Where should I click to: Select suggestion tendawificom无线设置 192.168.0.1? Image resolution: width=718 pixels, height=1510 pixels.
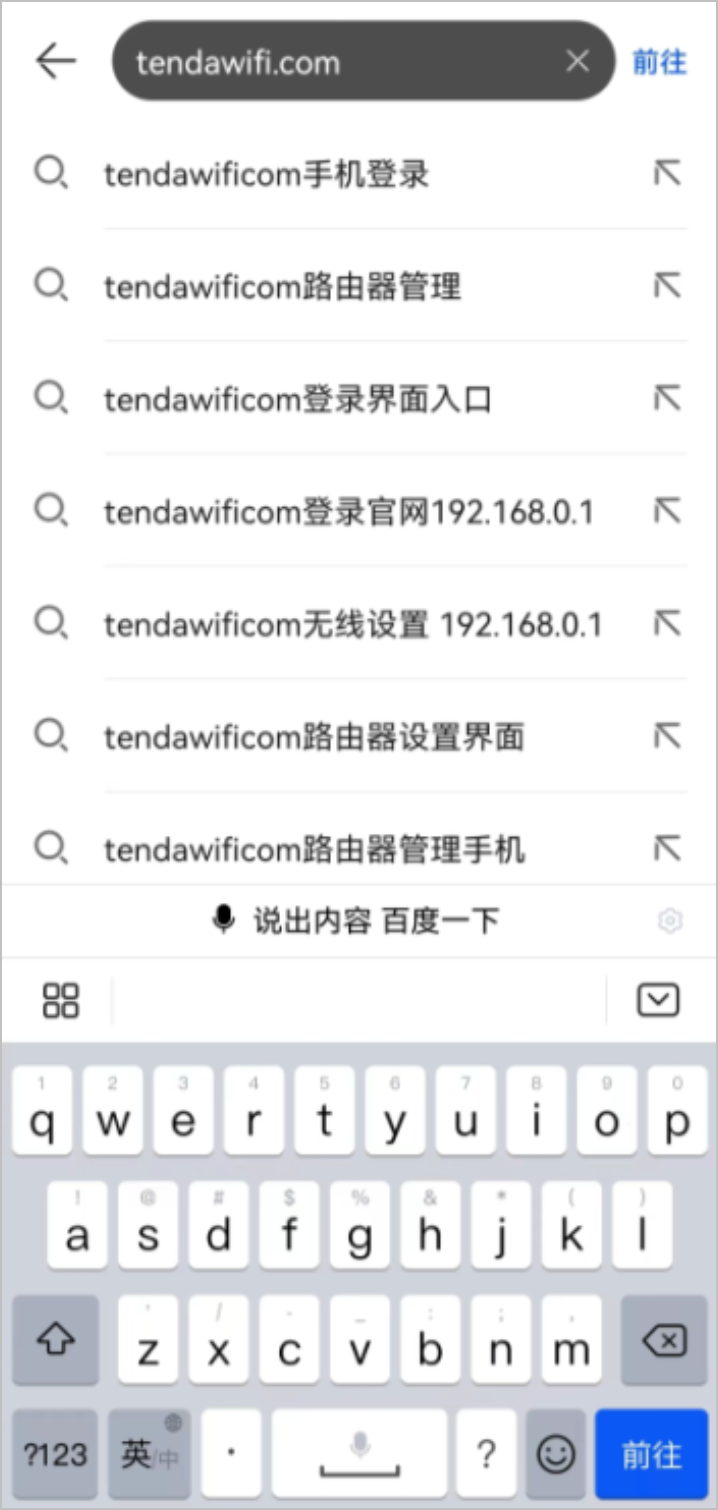tap(352, 626)
